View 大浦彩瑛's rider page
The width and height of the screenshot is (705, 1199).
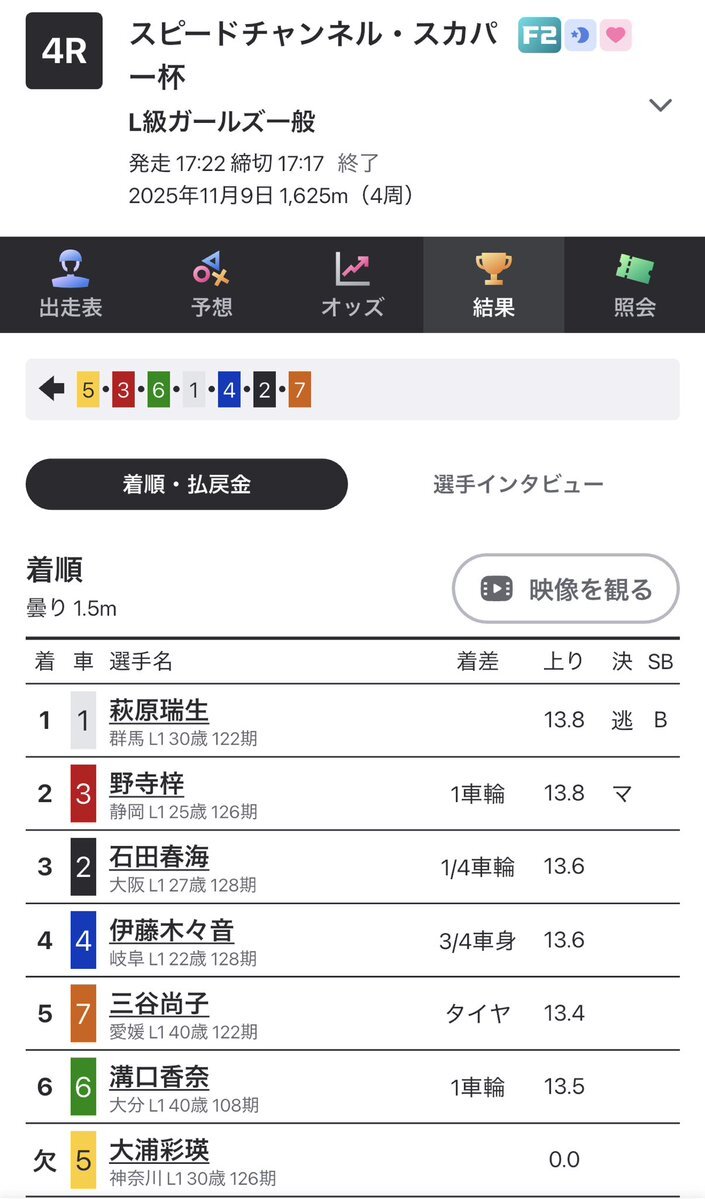[x=159, y=1151]
